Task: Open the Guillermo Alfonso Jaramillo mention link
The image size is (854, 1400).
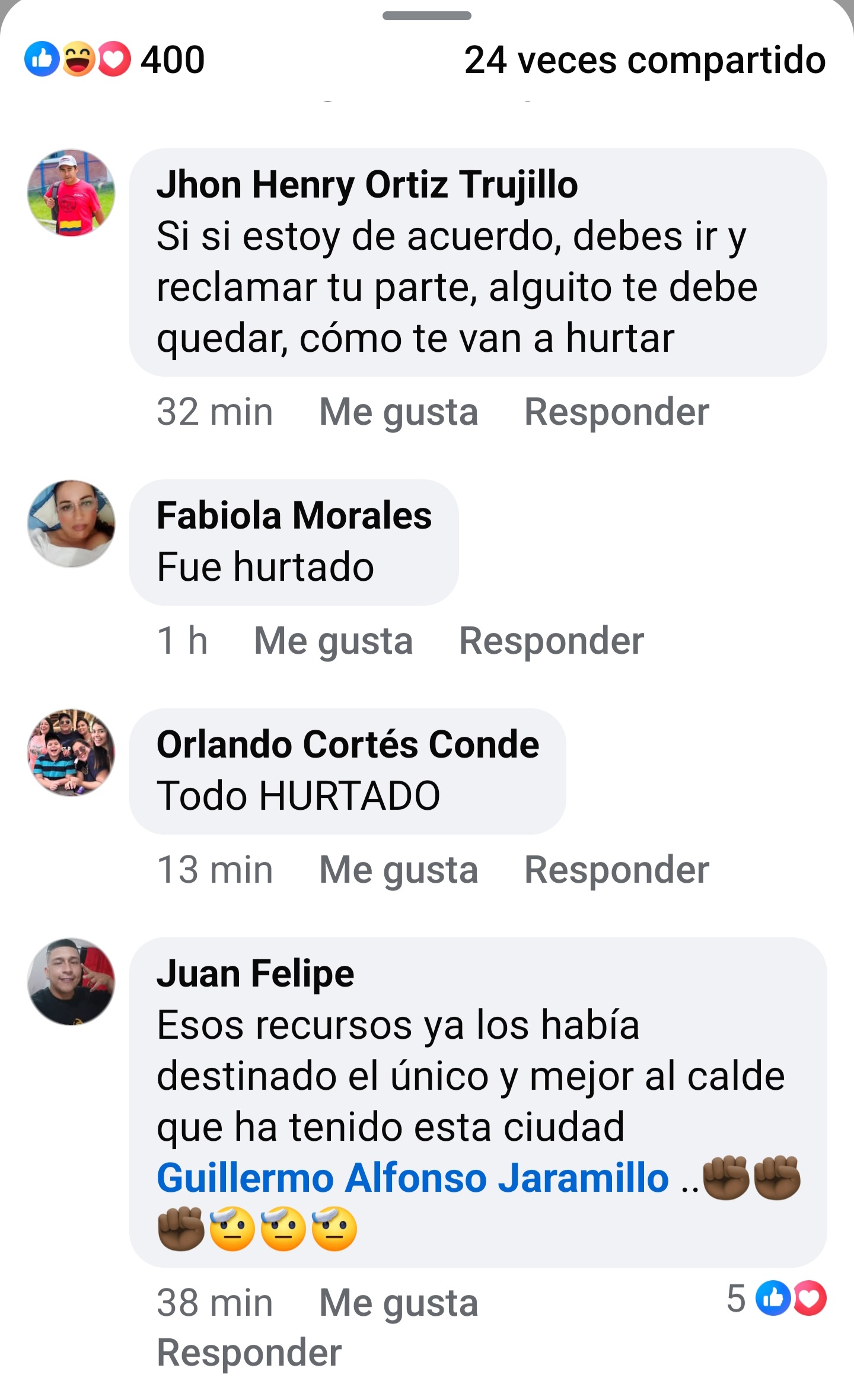Action: [412, 1178]
